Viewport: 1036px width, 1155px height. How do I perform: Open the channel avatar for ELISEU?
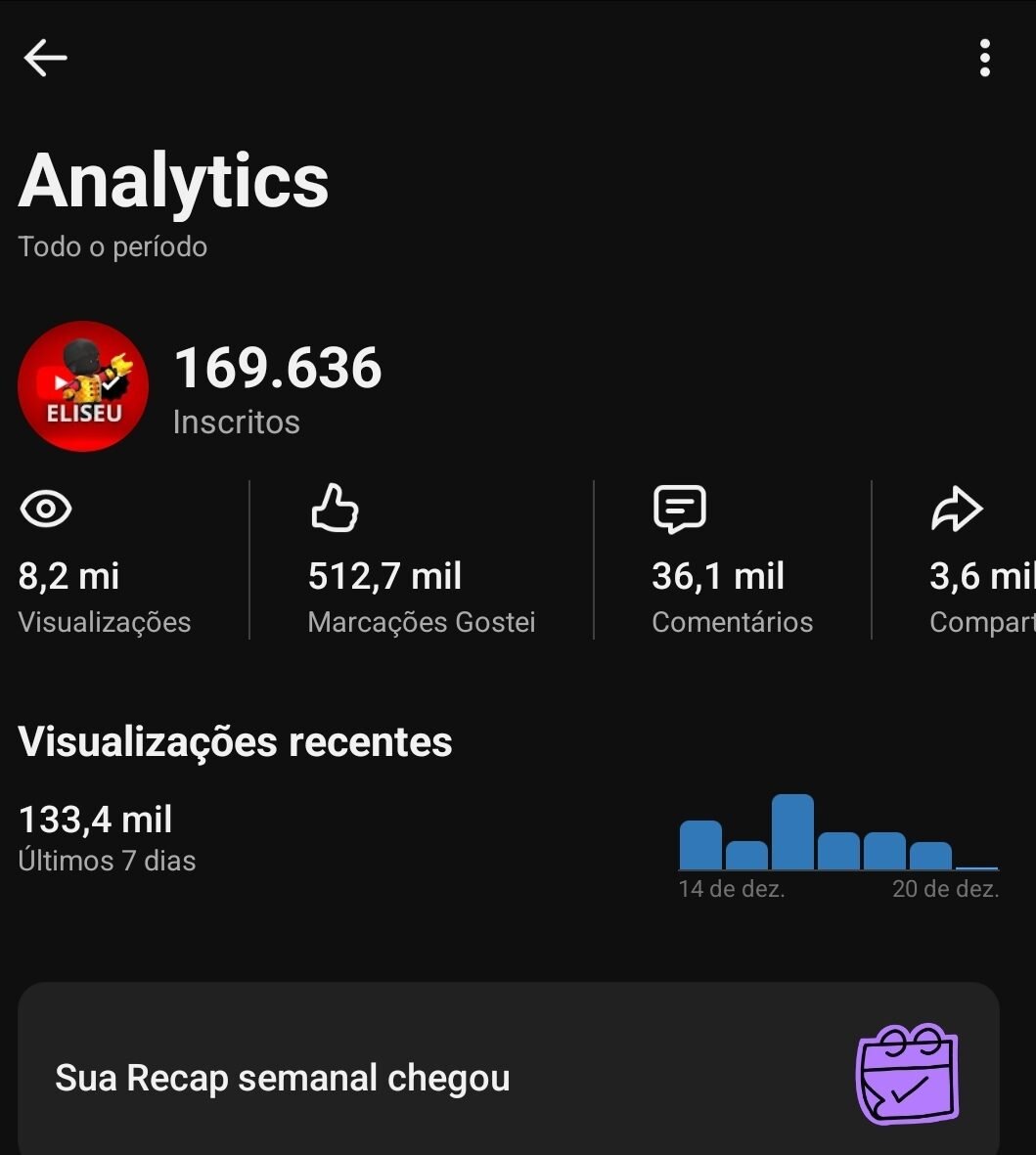click(83, 386)
